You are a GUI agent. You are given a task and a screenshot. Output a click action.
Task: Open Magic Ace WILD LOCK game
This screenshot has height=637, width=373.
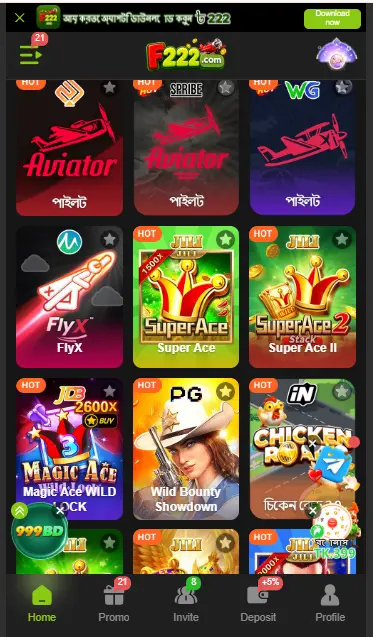coord(69,449)
